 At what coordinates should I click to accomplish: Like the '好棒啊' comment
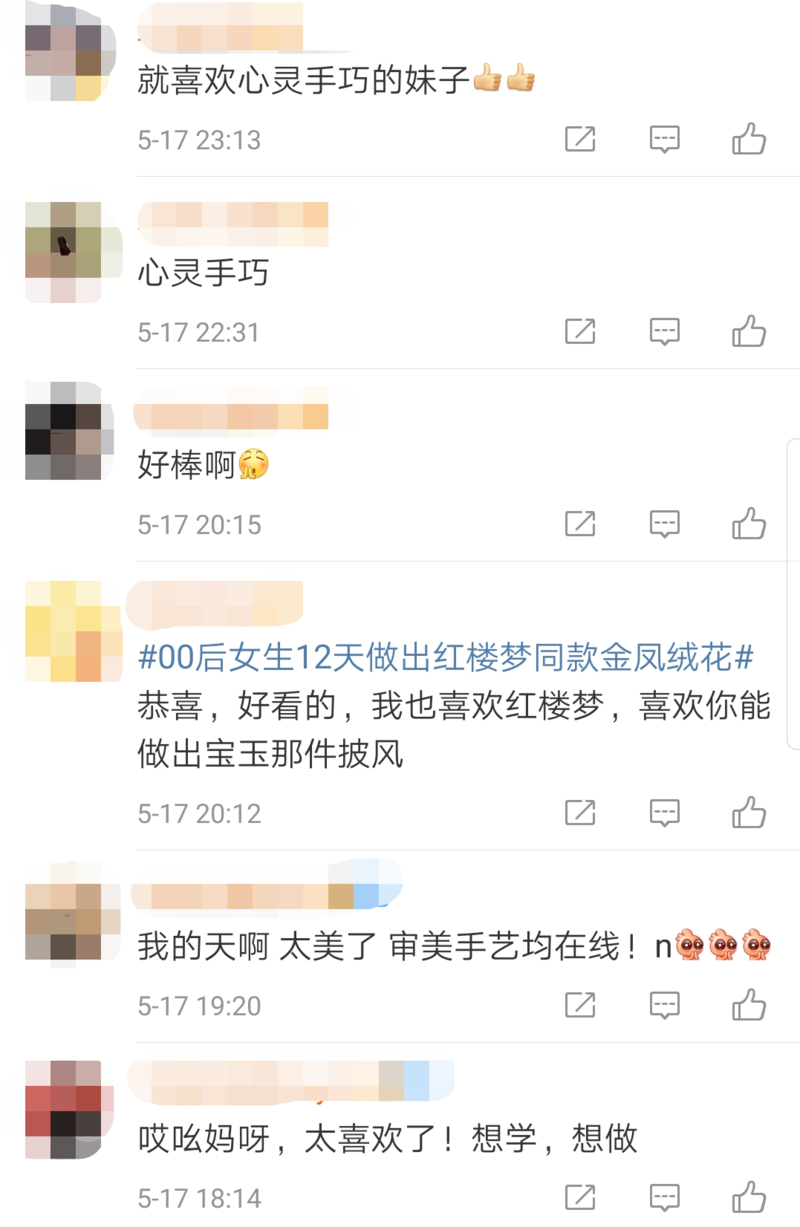click(x=748, y=523)
